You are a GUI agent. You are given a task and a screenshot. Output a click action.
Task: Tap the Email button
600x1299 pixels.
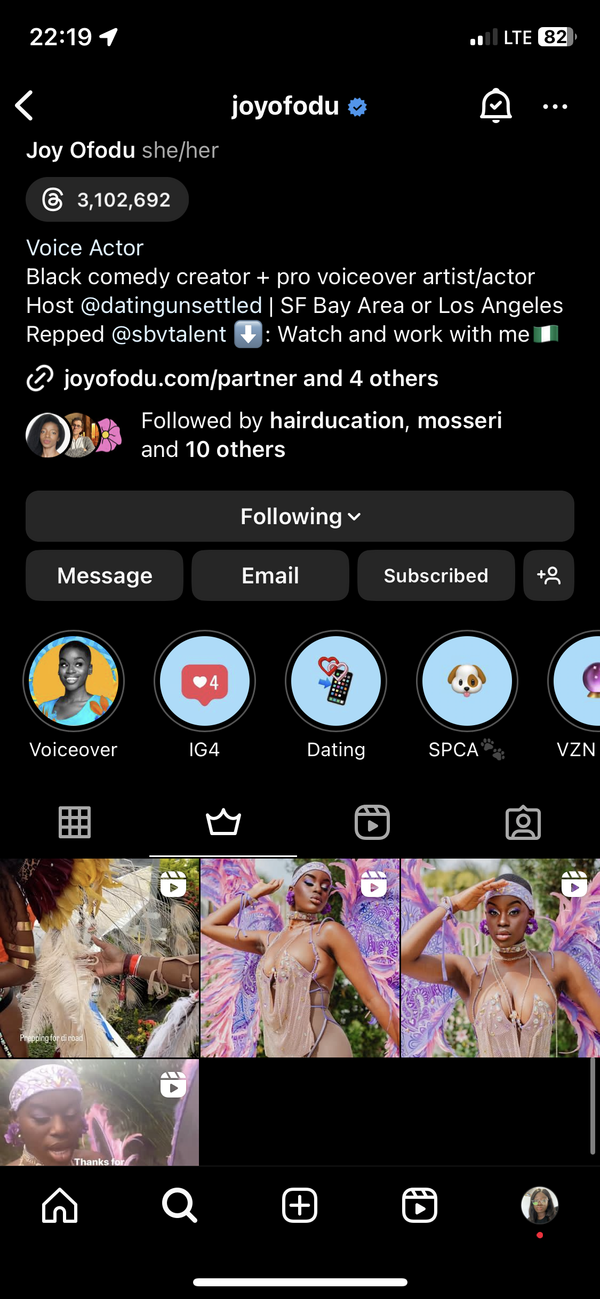pos(270,576)
